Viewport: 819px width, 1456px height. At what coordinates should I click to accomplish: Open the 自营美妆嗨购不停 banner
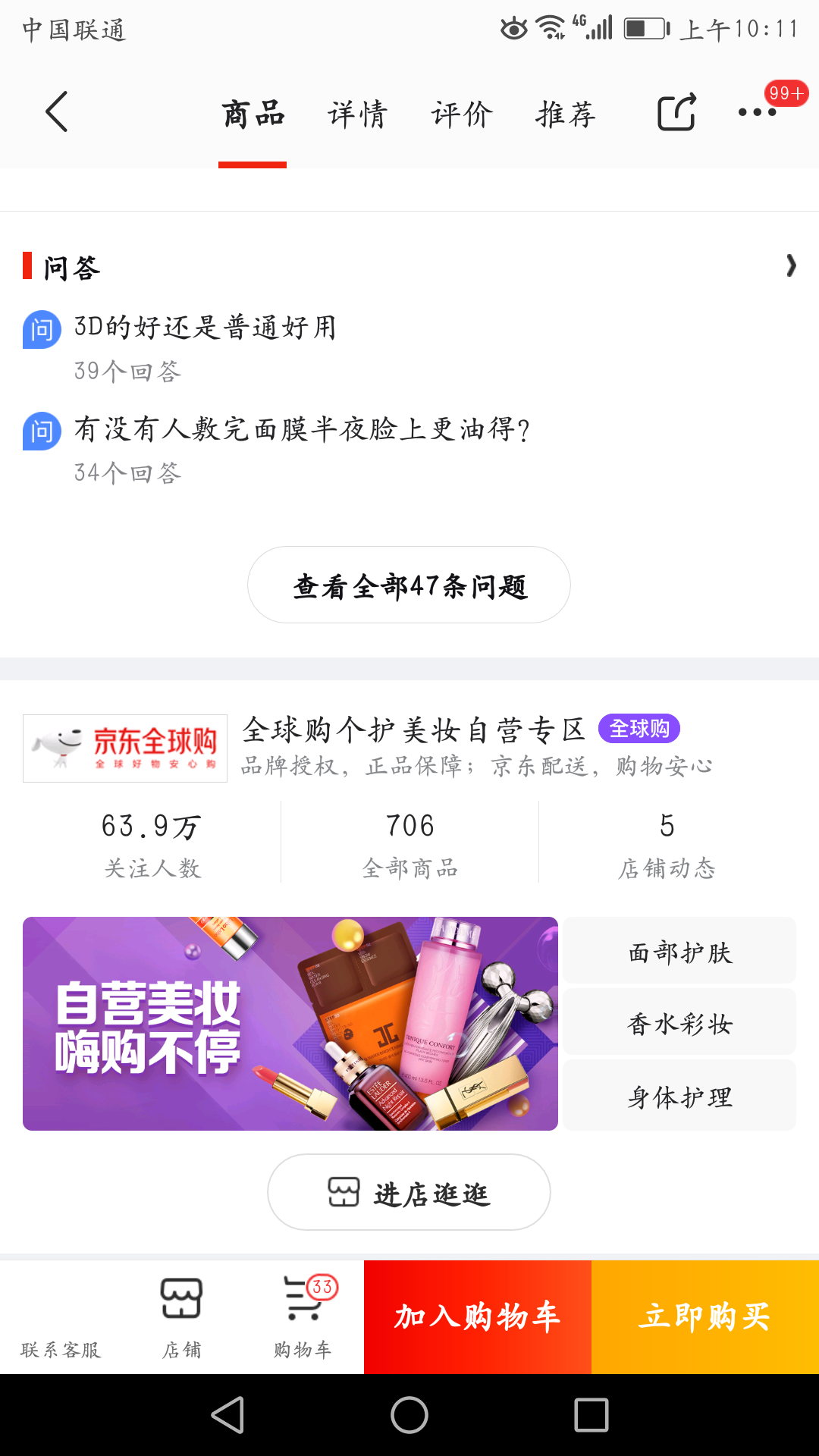290,1024
